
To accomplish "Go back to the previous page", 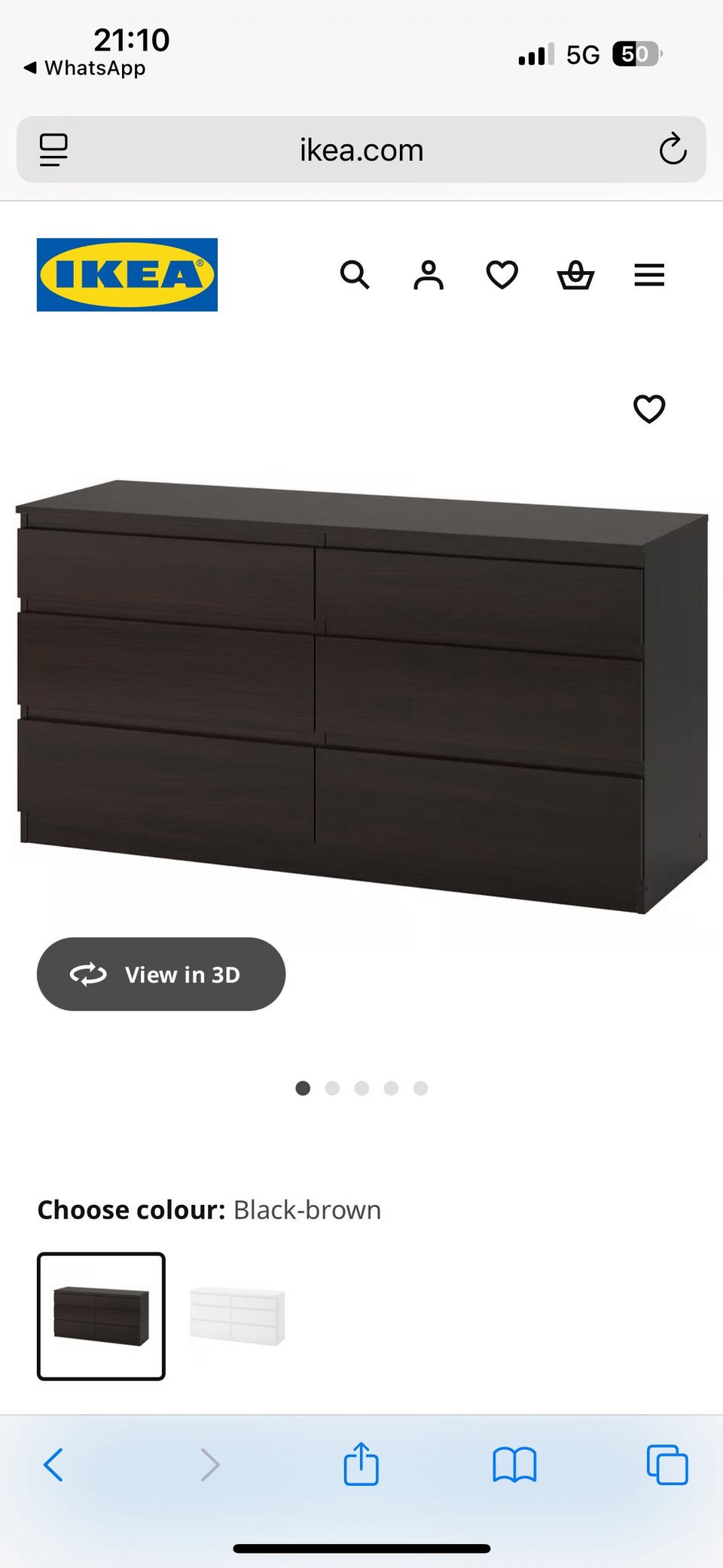I will (53, 1466).
